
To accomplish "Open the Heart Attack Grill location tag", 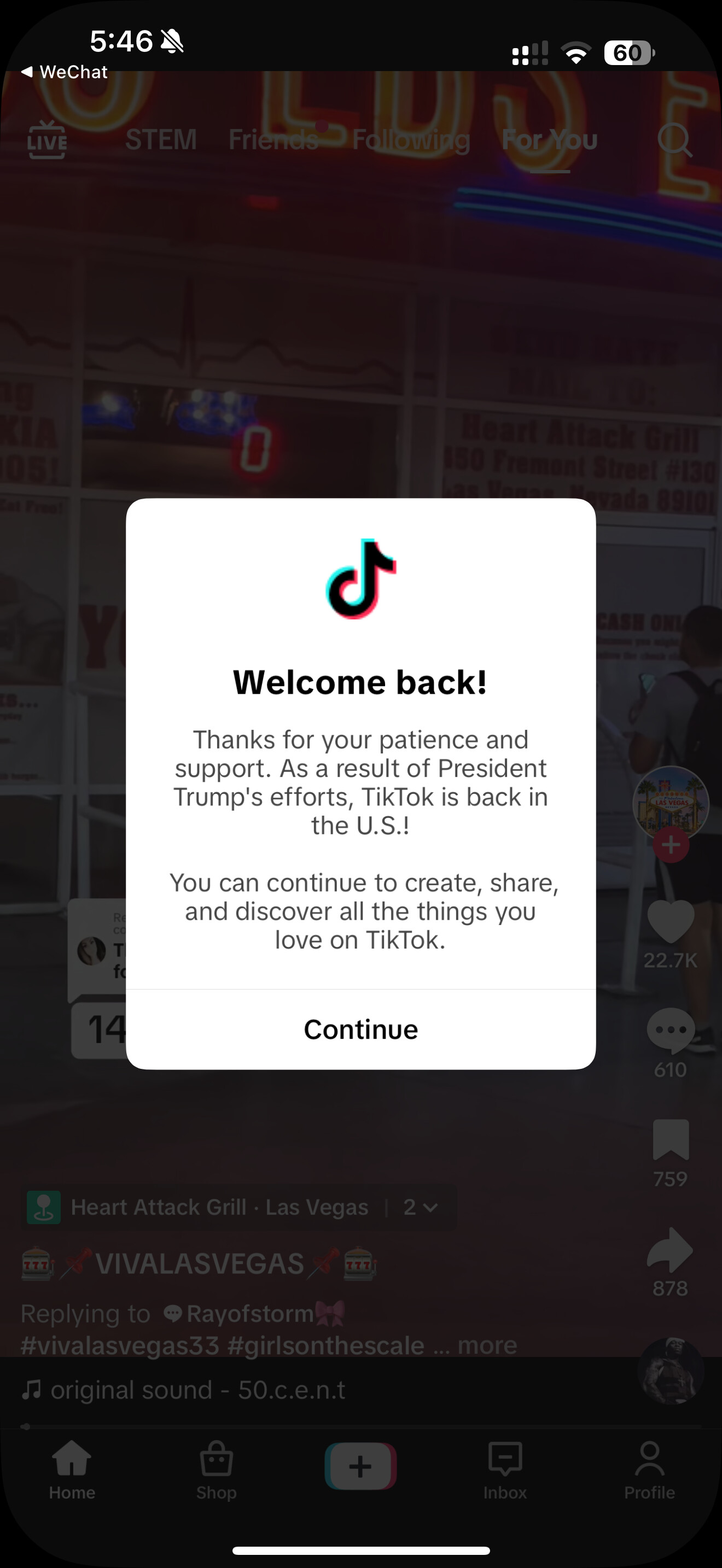I will [220, 1207].
